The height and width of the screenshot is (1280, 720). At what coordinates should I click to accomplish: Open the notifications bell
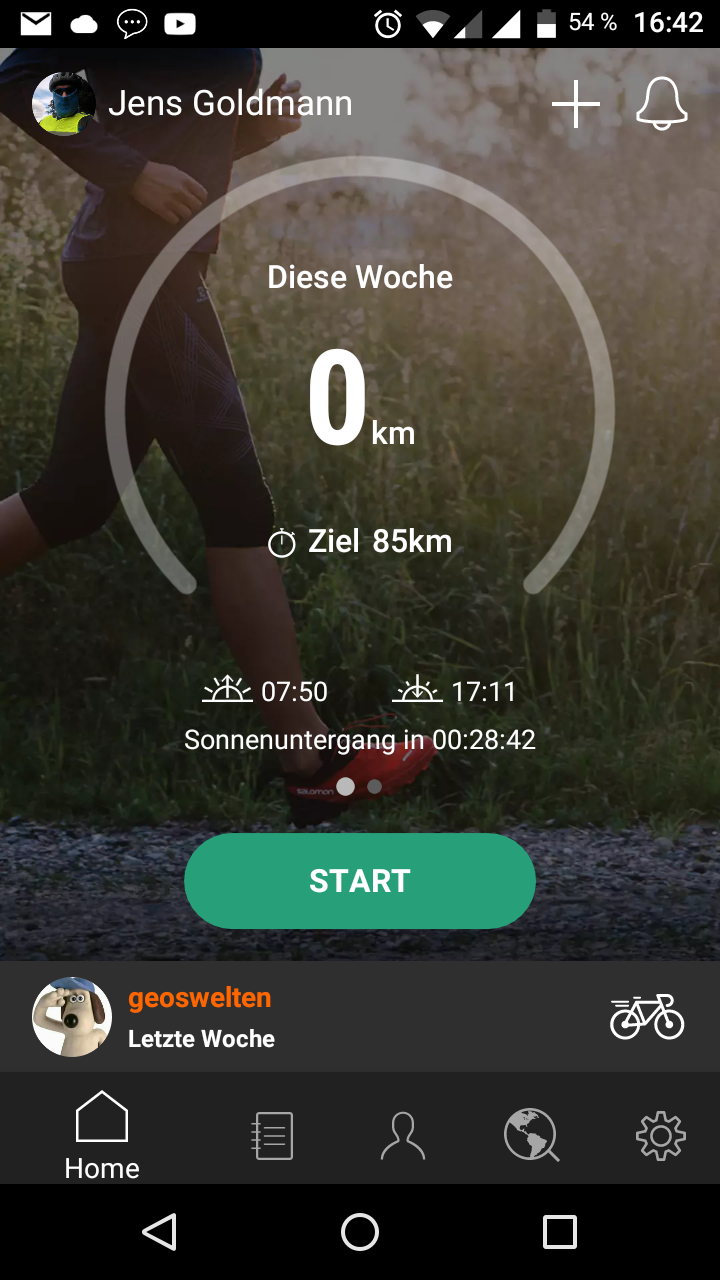662,103
